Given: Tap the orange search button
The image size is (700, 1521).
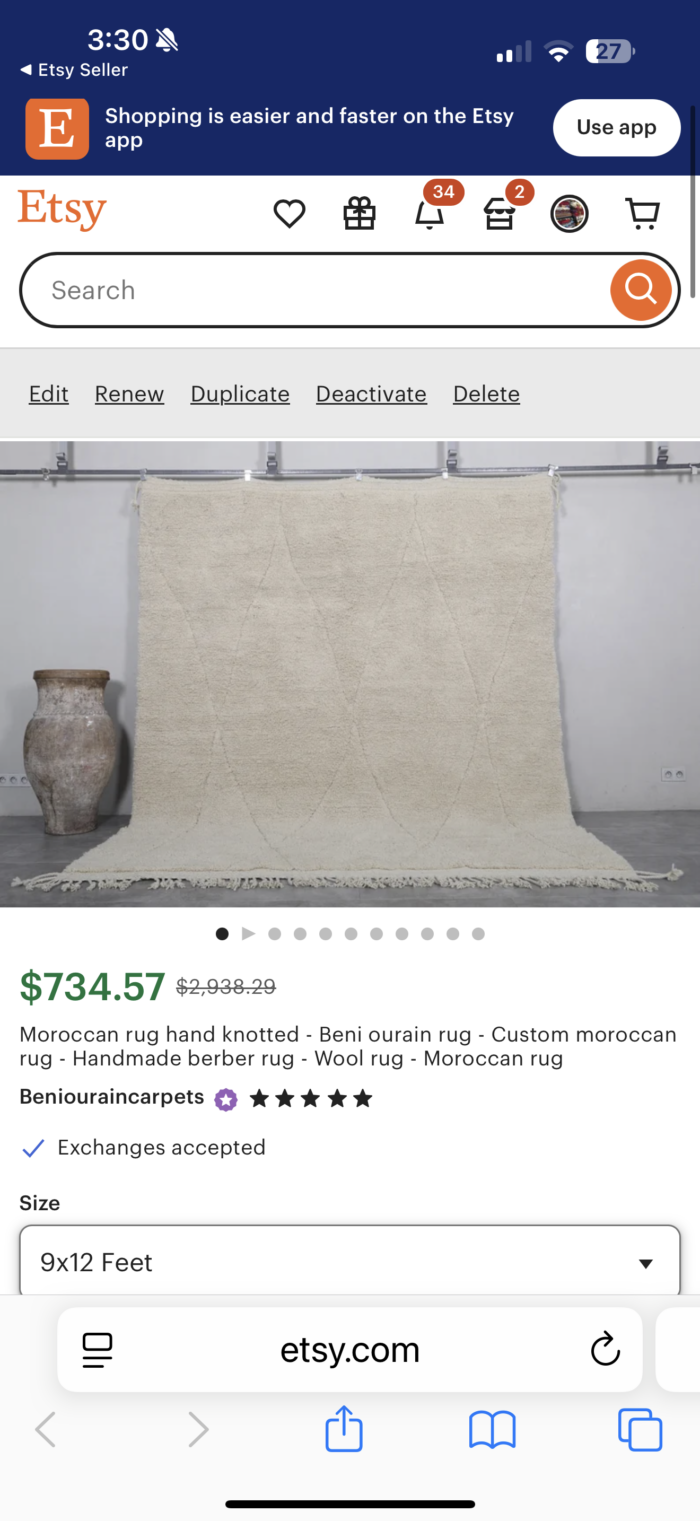Looking at the screenshot, I should 641,290.
